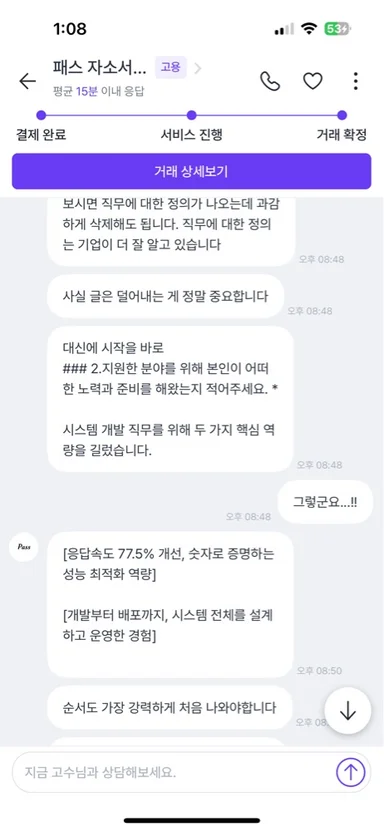
Task: Favorite this pro with the heart icon
Action: coord(312,81)
